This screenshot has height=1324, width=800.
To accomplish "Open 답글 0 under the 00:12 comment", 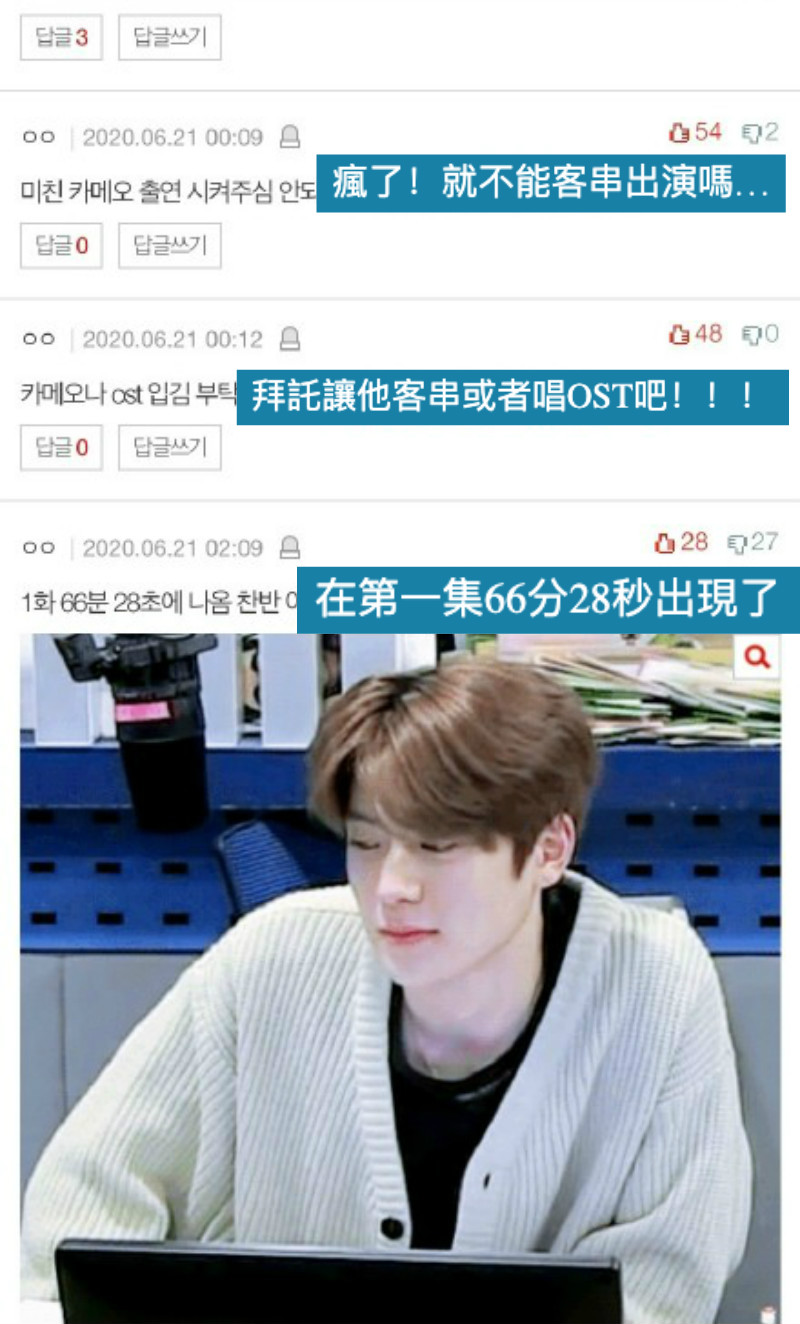I will click(x=61, y=447).
